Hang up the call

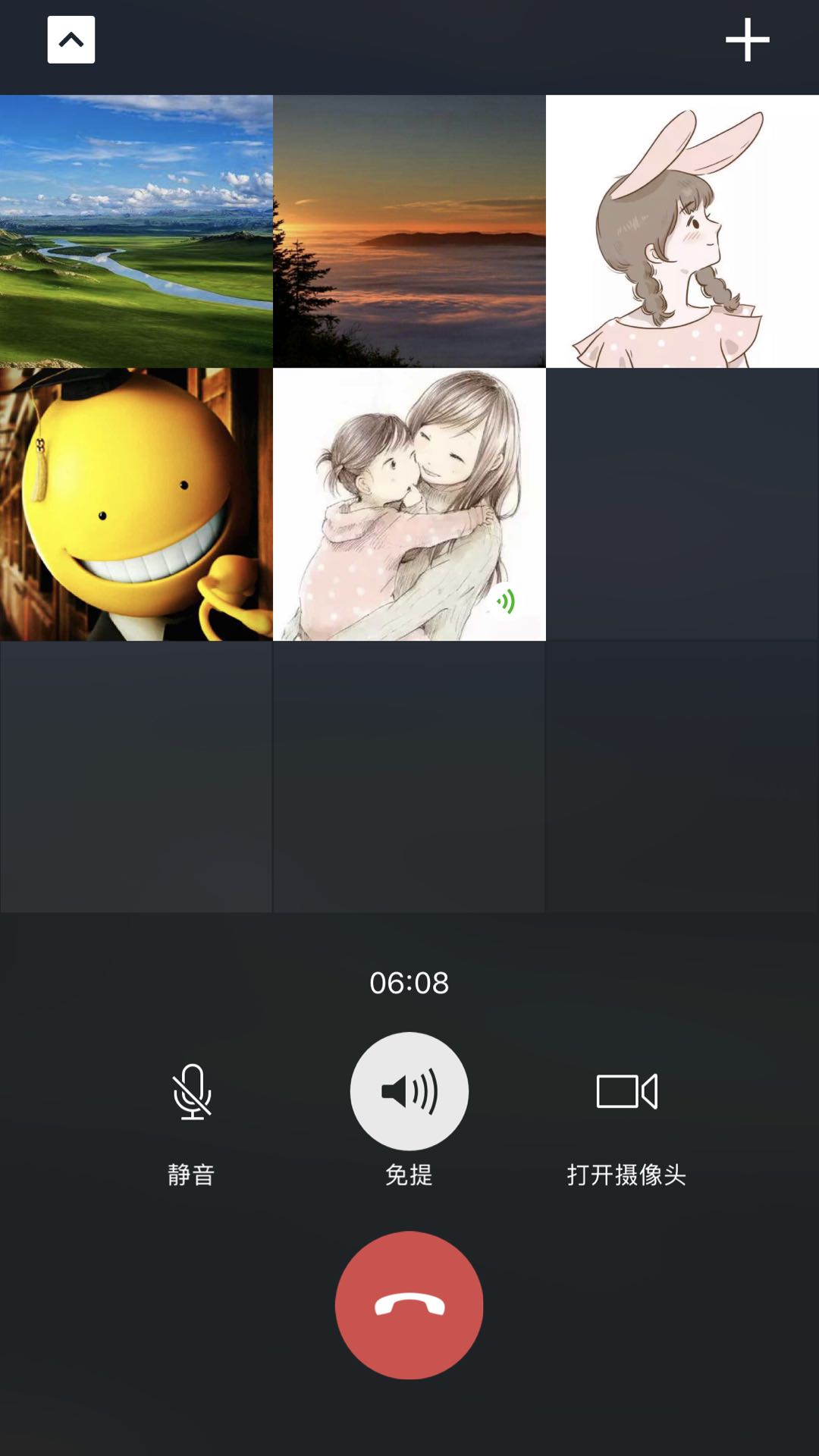[x=409, y=1304]
